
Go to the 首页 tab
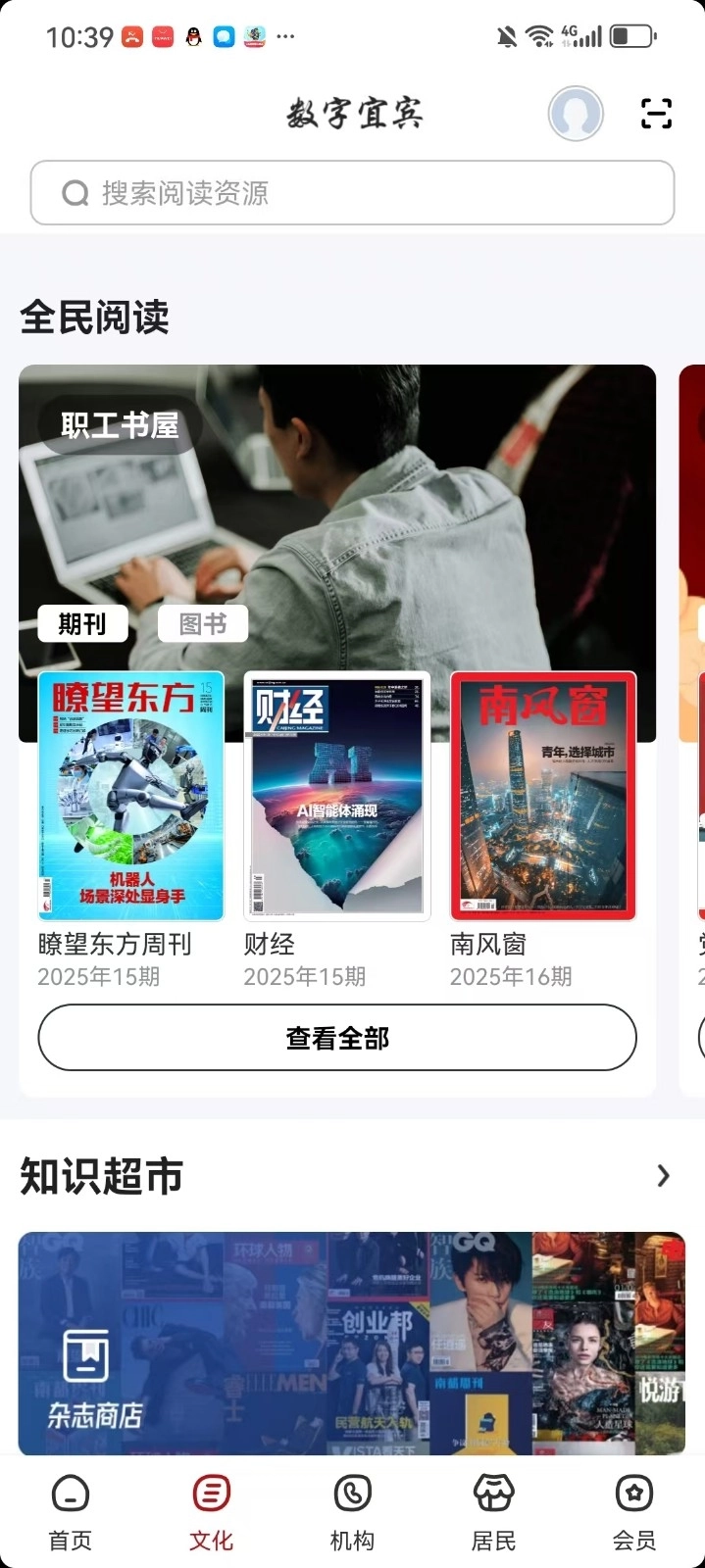pyautogui.click(x=71, y=1512)
